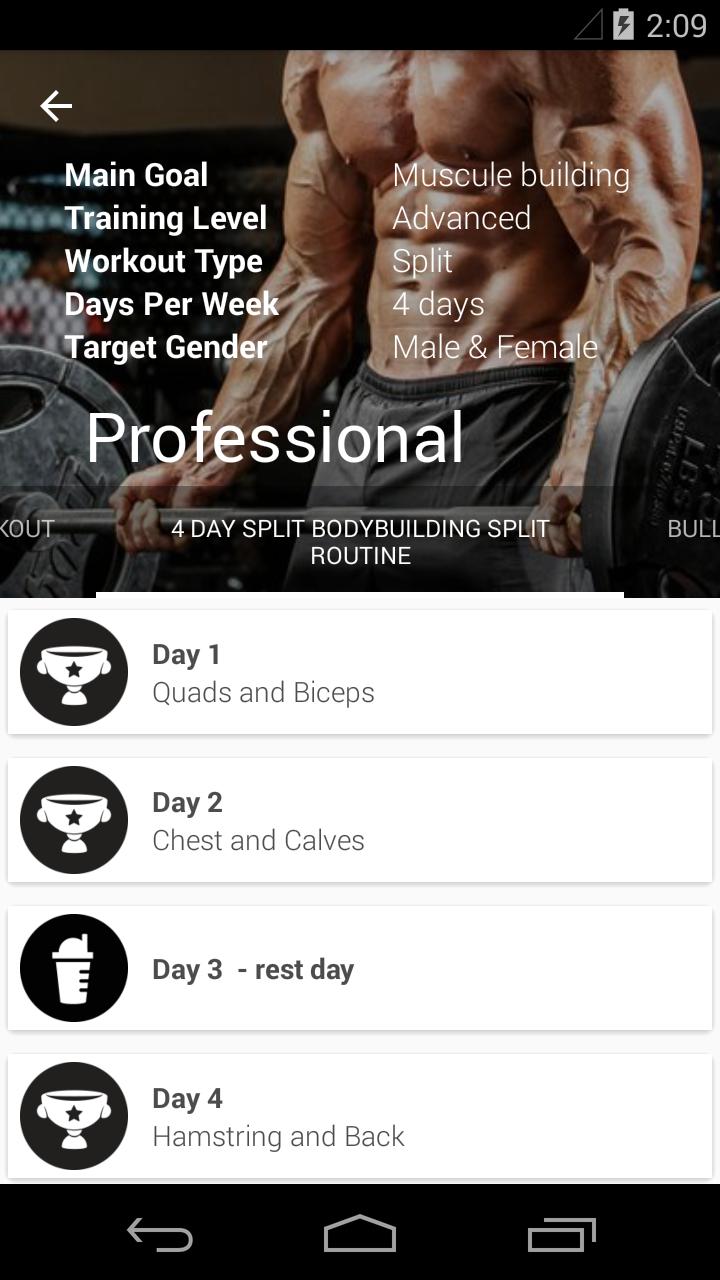Screen dimensions: 720x1280
Task: Open Day 2 Chest and Calves
Action: [x=360, y=820]
